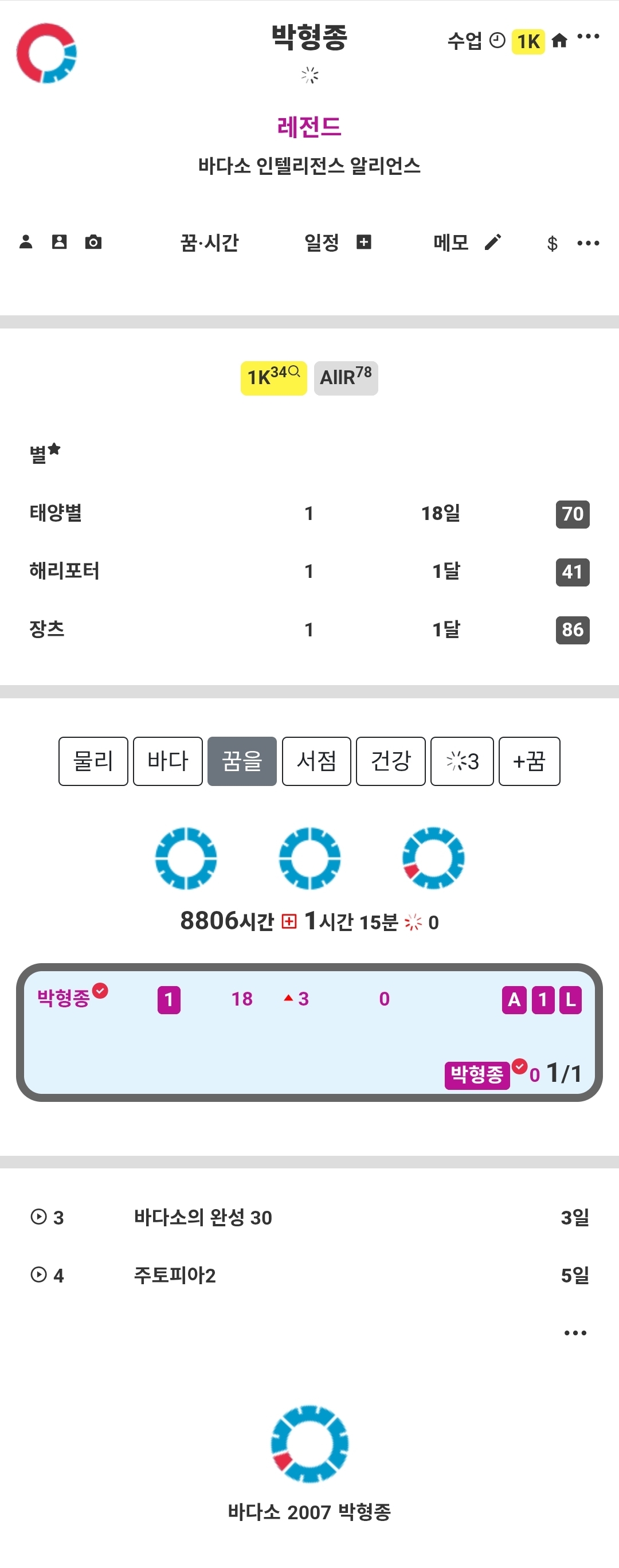
Task: Open the camera icon
Action: click(x=93, y=242)
